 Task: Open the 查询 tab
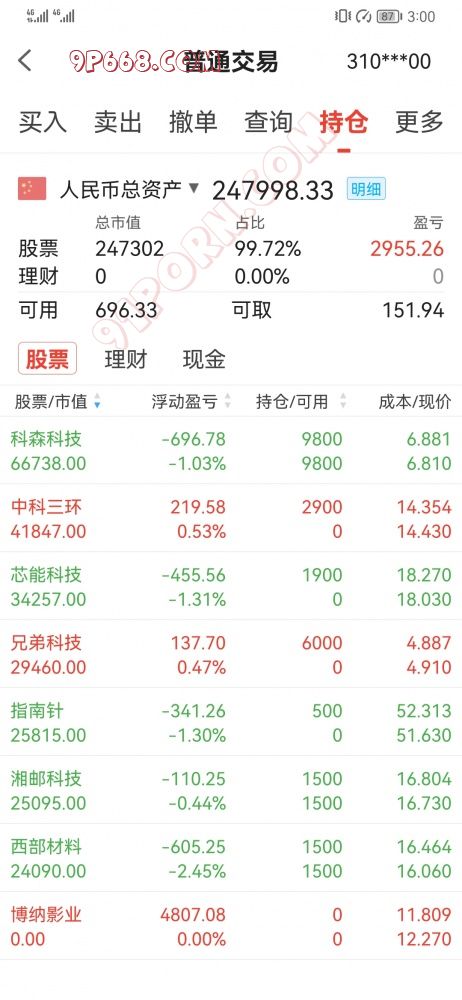pos(269,122)
